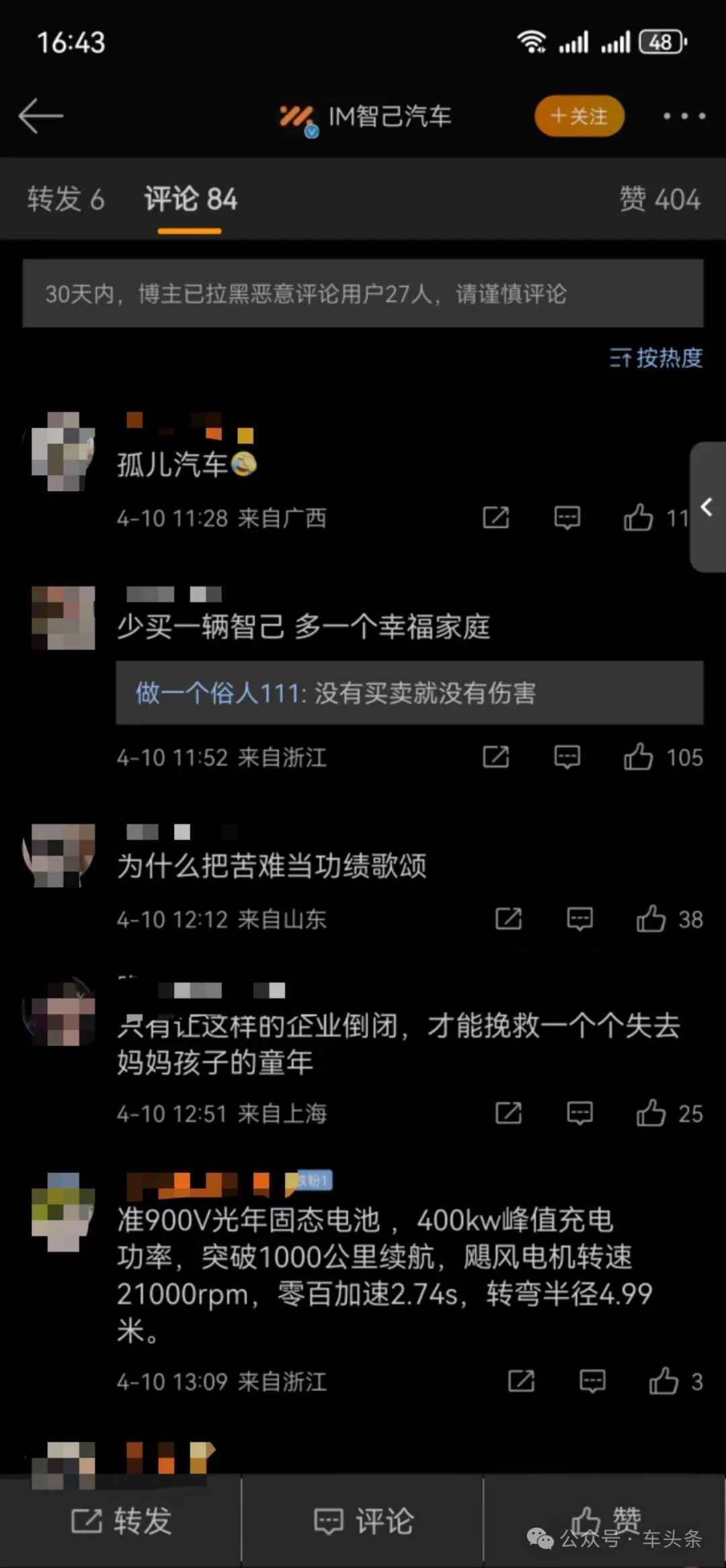Viewport: 726px width, 1568px height.
Task: Like the comment 孤儿汽车
Action: coord(639,518)
